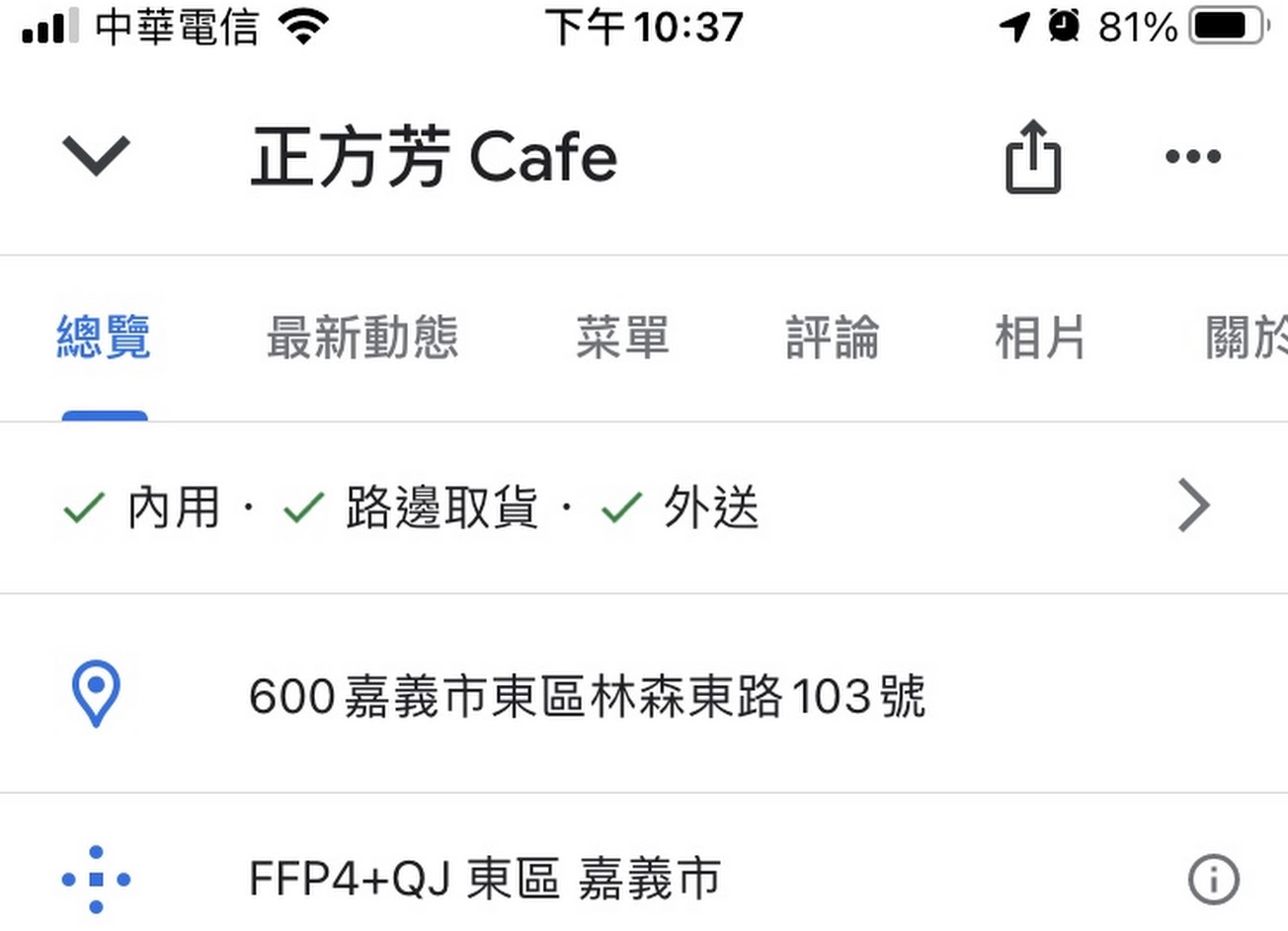The image size is (1288, 931).
Task: Open the three-dot overflow menu
Action: coord(1192,156)
